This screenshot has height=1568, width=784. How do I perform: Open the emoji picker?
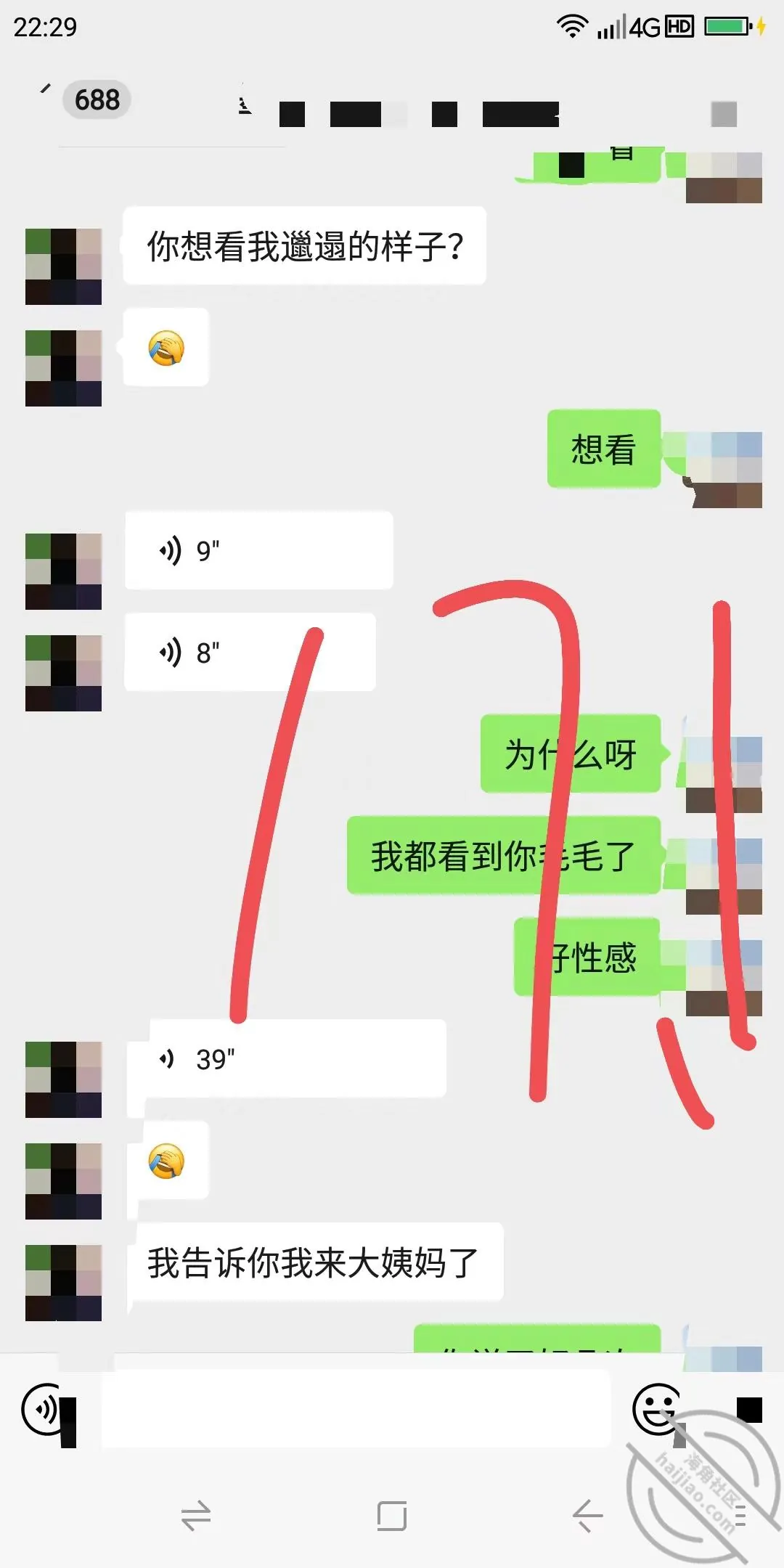point(656,1409)
